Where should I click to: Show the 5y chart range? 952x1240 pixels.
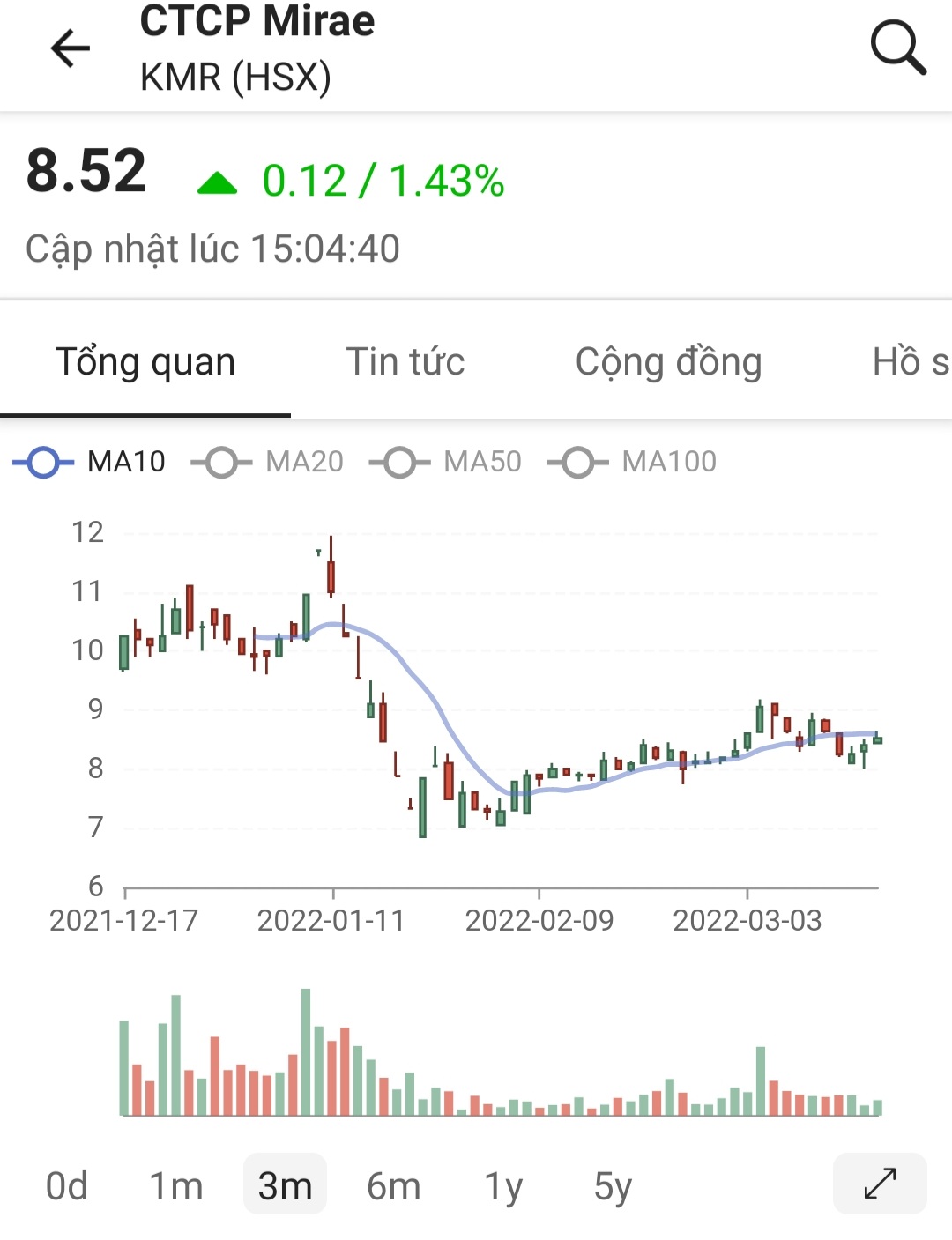[x=613, y=1186]
